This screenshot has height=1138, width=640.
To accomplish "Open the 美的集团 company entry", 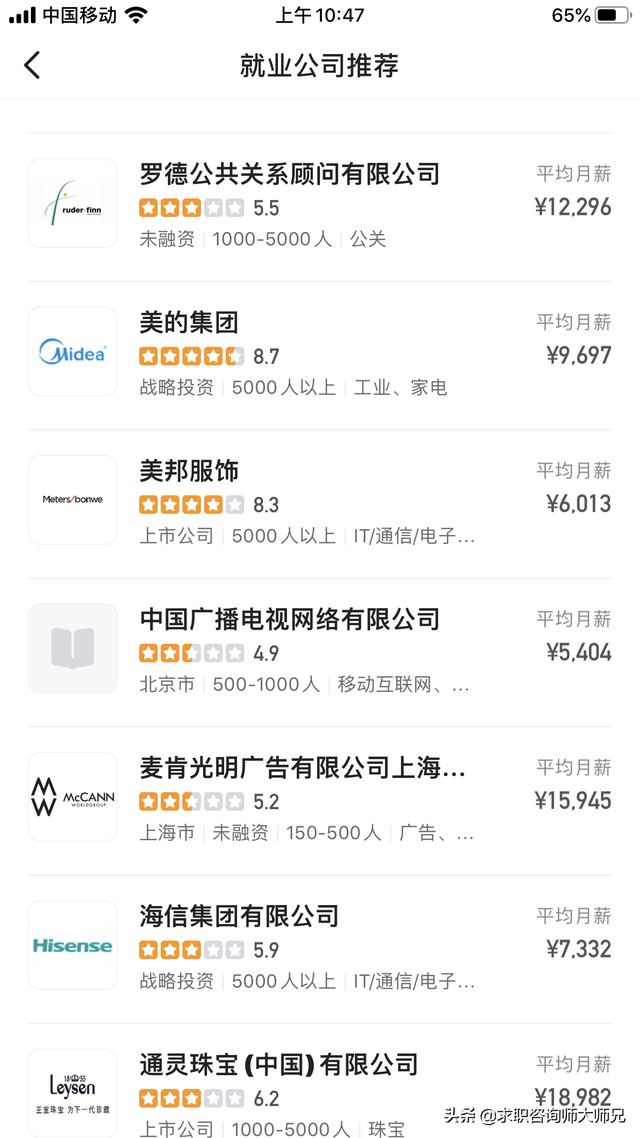I will pos(320,356).
